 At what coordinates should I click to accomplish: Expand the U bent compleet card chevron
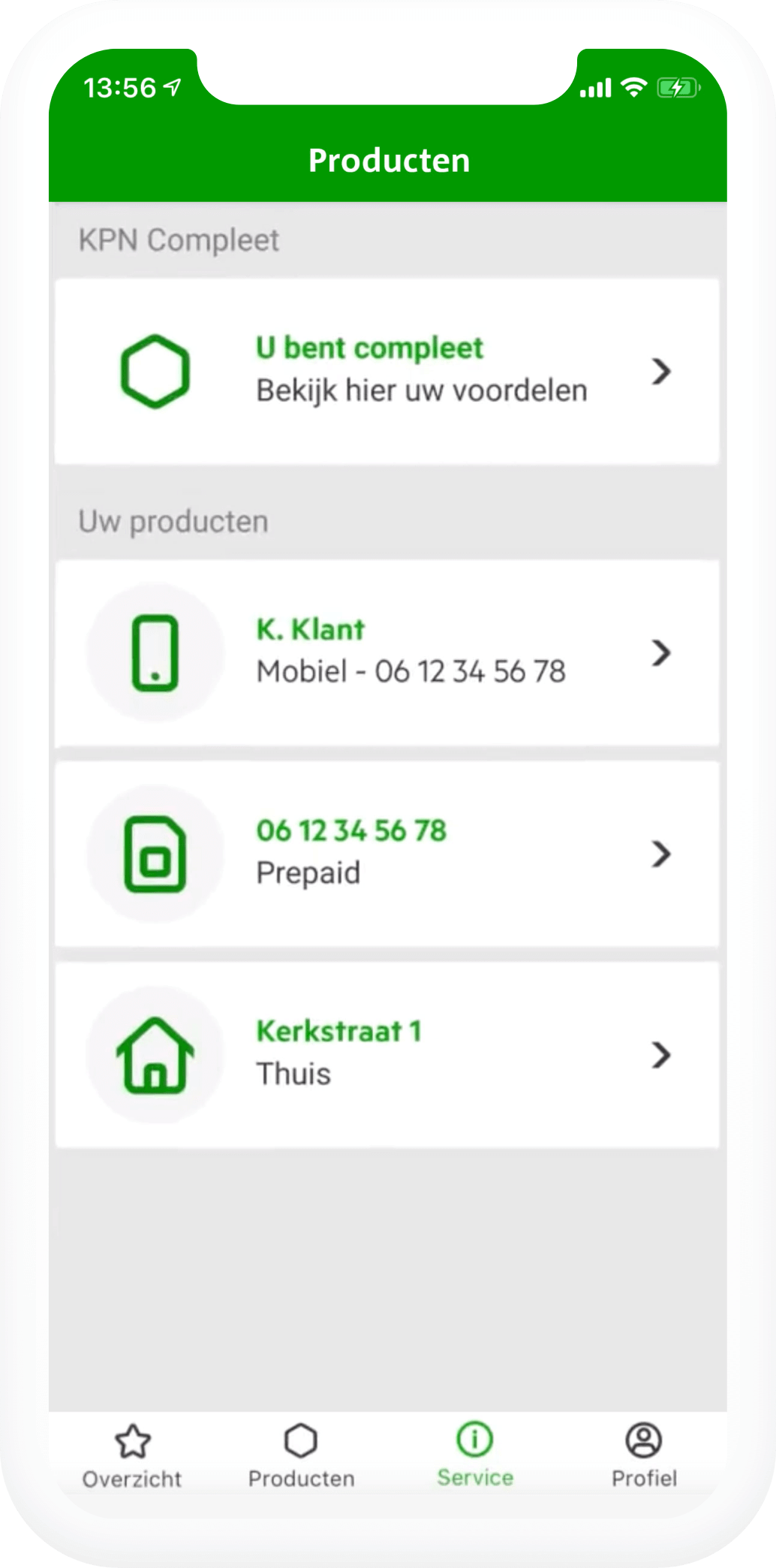(660, 370)
